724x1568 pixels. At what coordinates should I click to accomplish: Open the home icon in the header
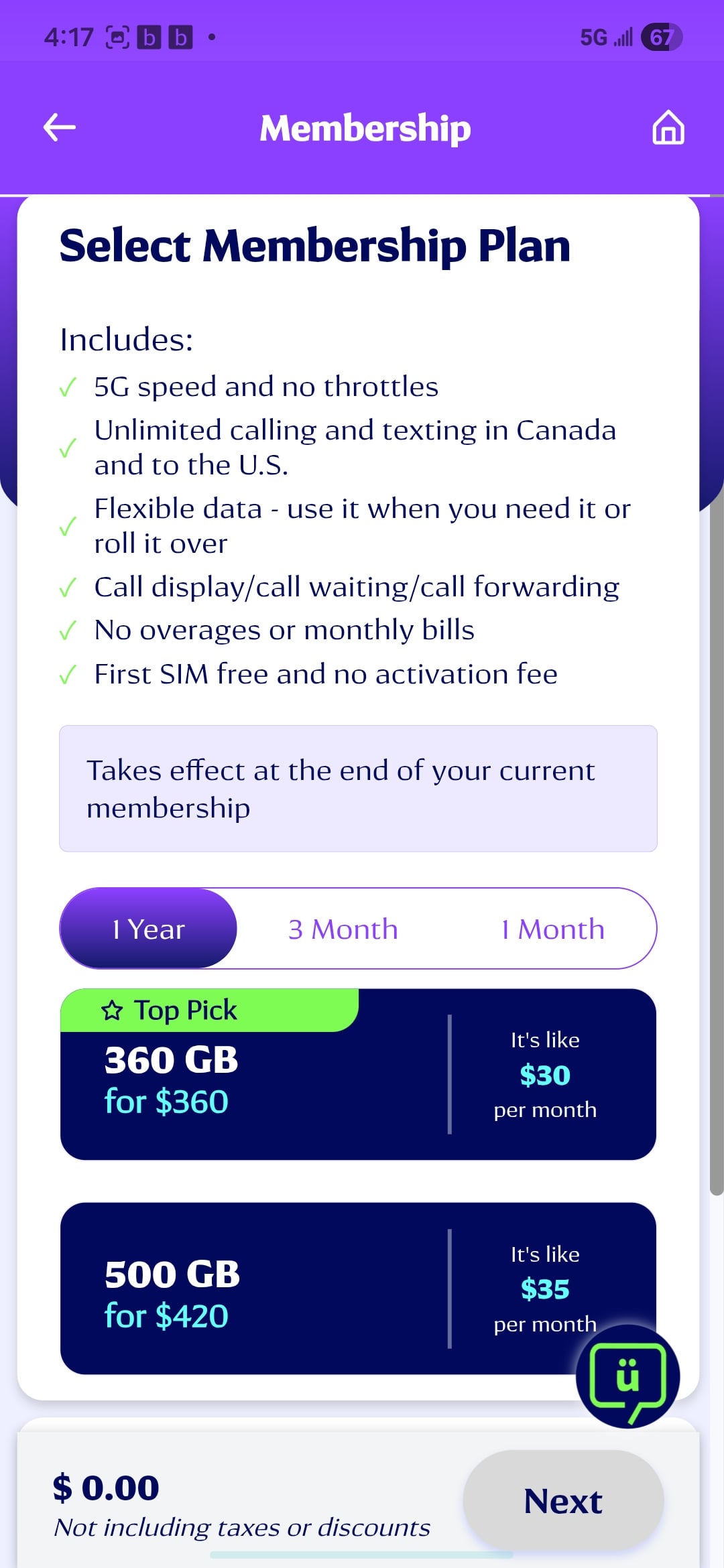point(668,127)
